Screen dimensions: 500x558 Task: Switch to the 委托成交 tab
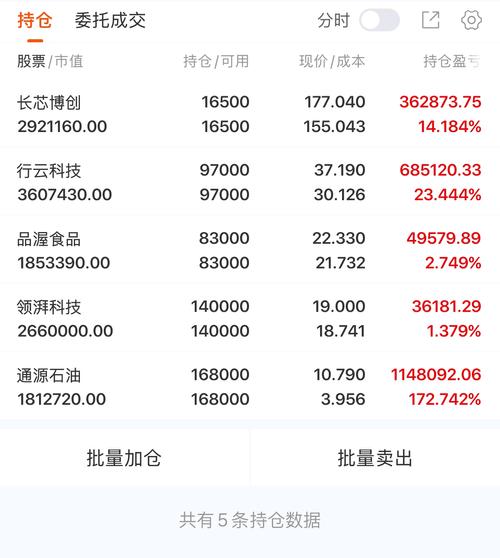110,20
